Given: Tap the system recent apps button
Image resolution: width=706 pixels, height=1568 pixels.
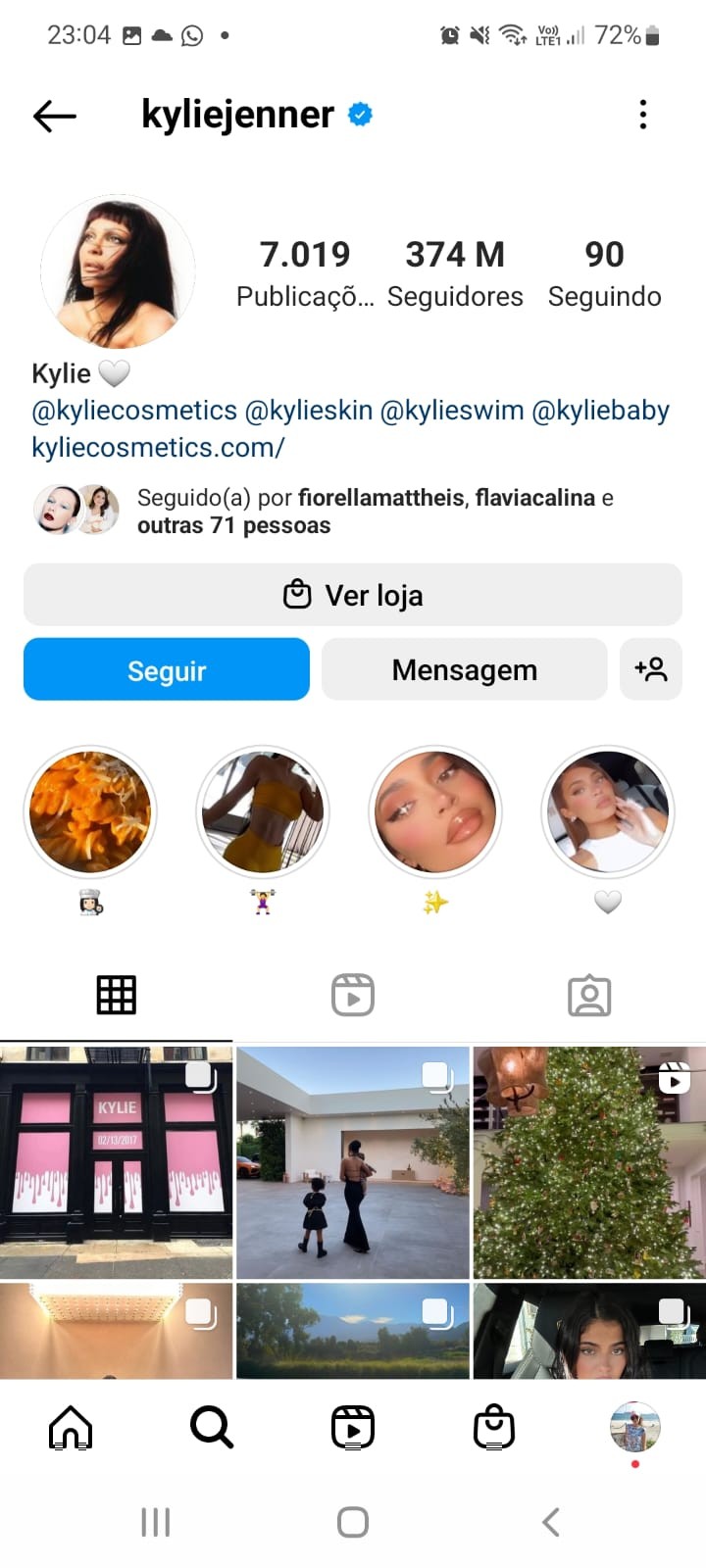Looking at the screenshot, I should point(156,1522).
